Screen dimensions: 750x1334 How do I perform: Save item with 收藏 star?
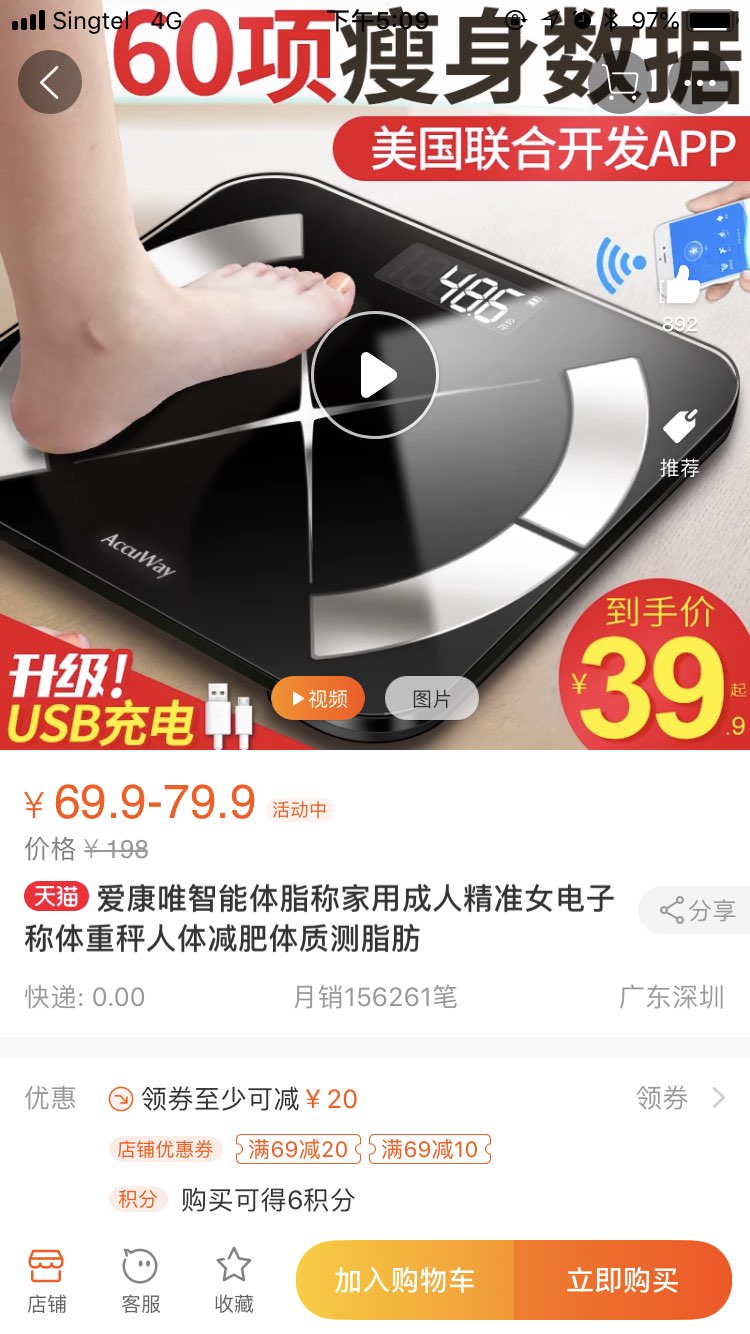(234, 1280)
